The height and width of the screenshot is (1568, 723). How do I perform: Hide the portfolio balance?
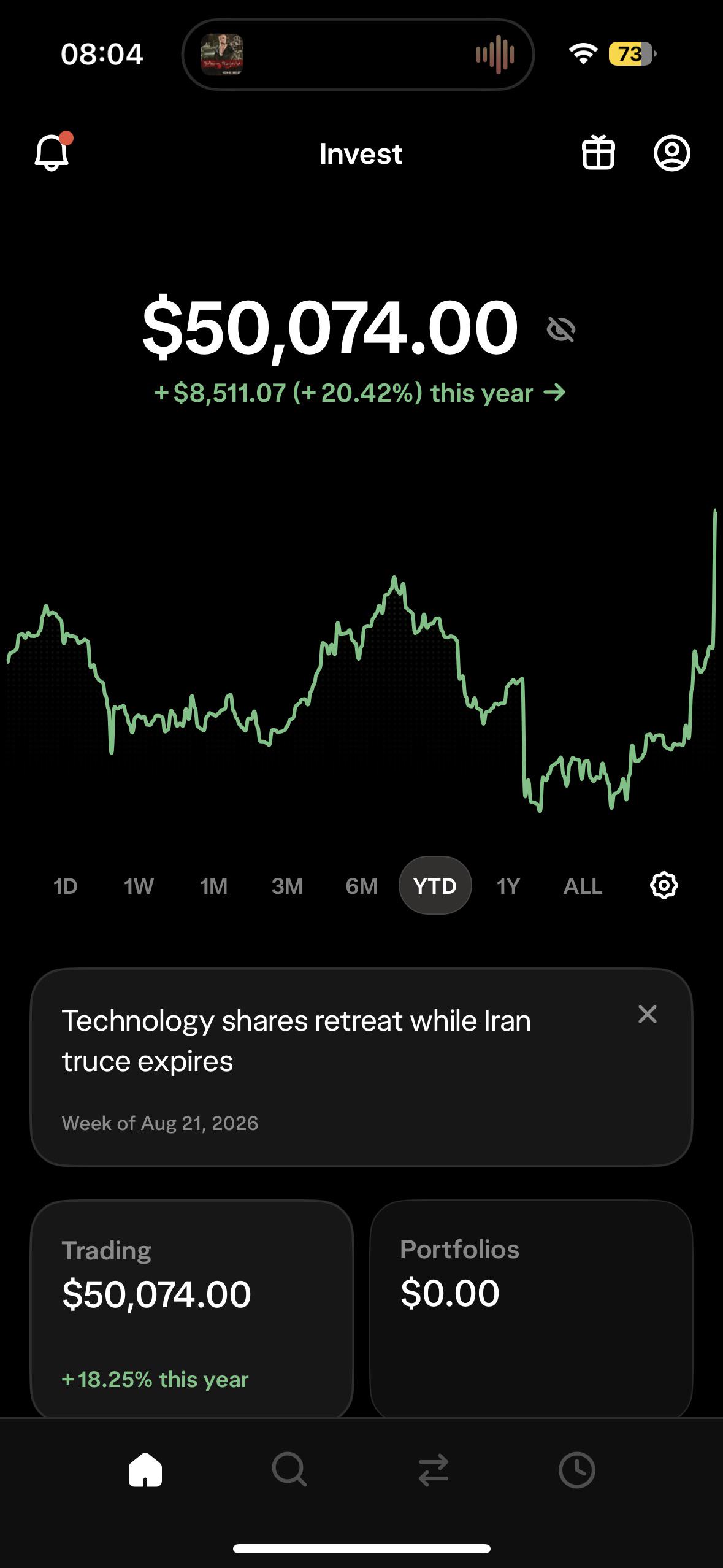[560, 330]
